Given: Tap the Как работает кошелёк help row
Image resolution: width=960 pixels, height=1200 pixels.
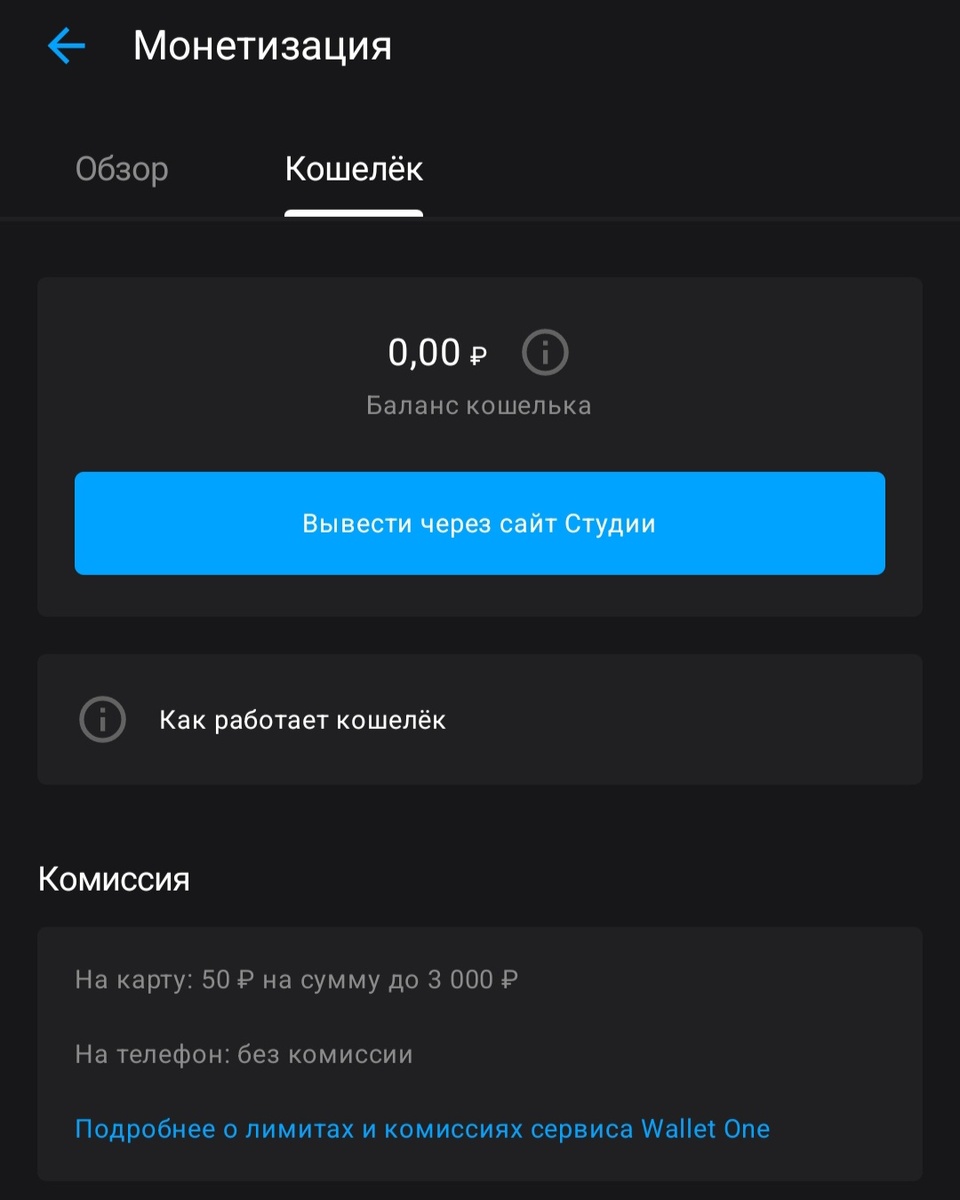Looking at the screenshot, I should [x=302, y=719].
